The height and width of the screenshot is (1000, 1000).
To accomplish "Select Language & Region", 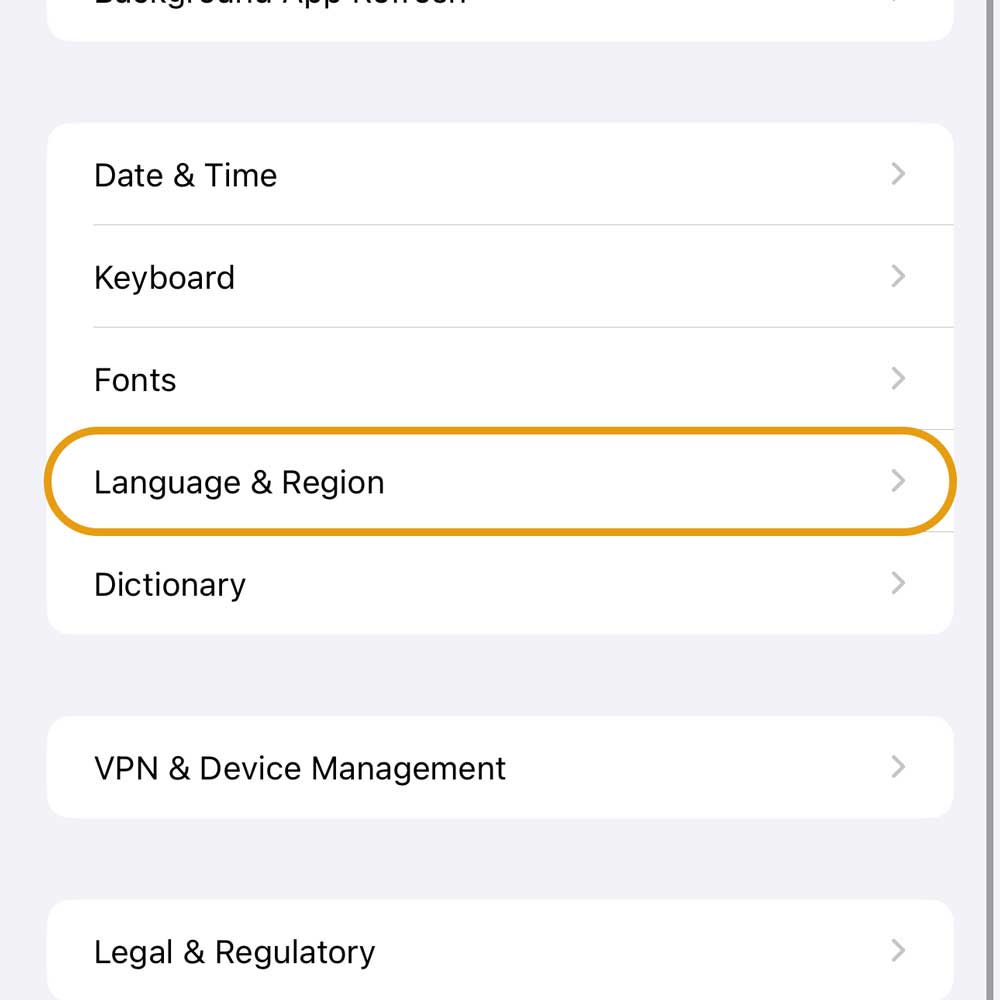I will tap(500, 482).
